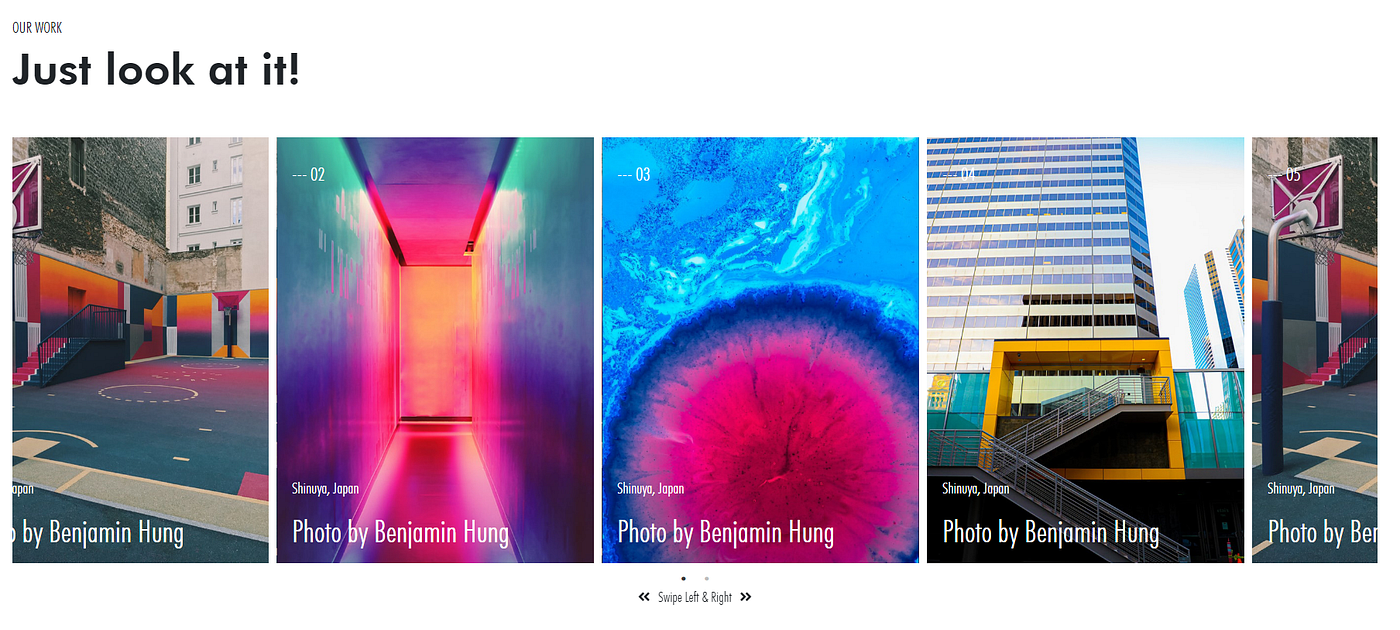Open the card numbered 03 with blue pink paint
This screenshot has width=1400, height=630.
click(x=760, y=350)
